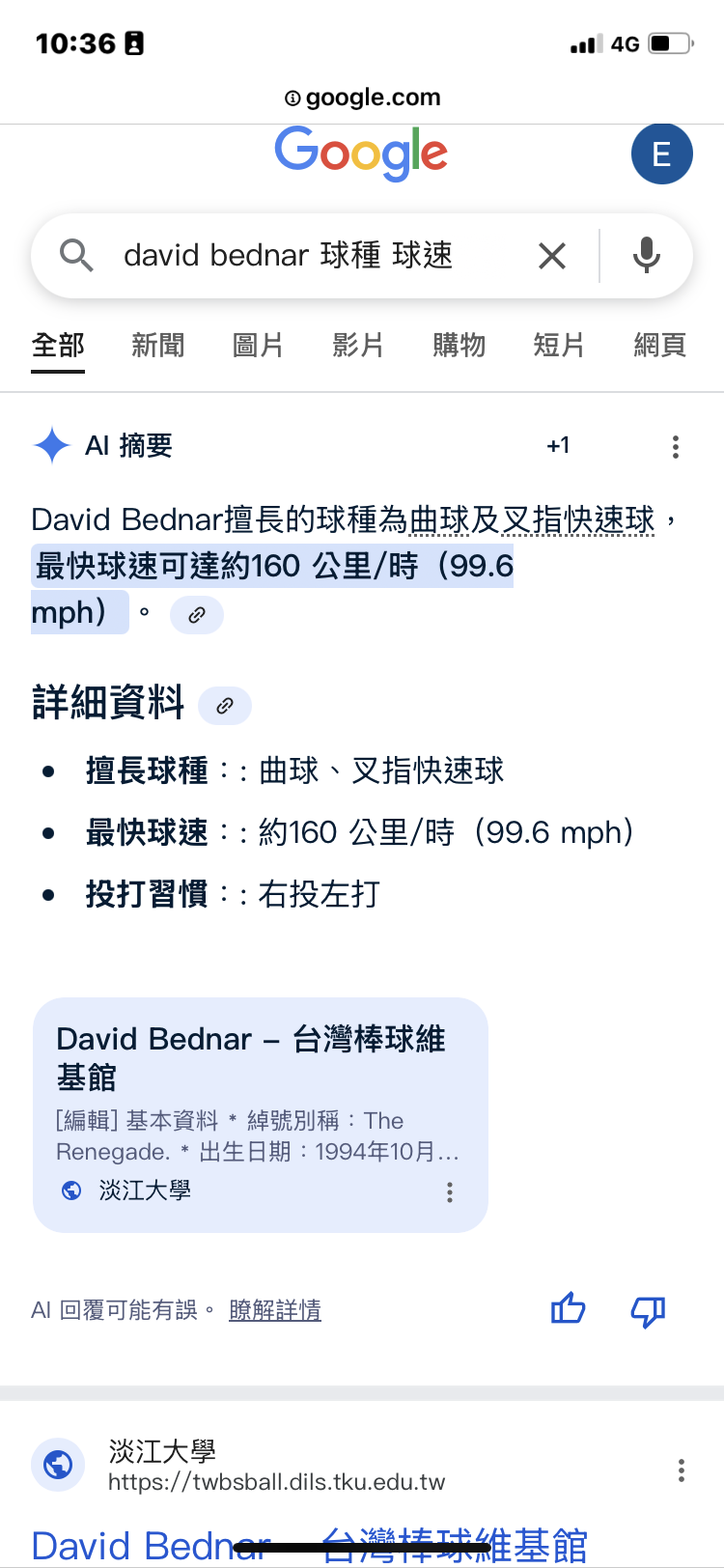The height and width of the screenshot is (1568, 724).
Task: Open the Google account avatar E
Action: 661,154
